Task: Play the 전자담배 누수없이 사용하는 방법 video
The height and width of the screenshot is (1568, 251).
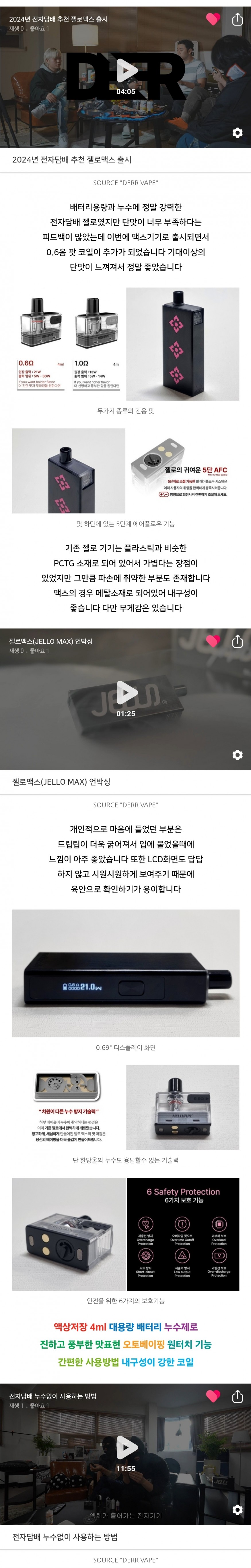Action: 126,1447
